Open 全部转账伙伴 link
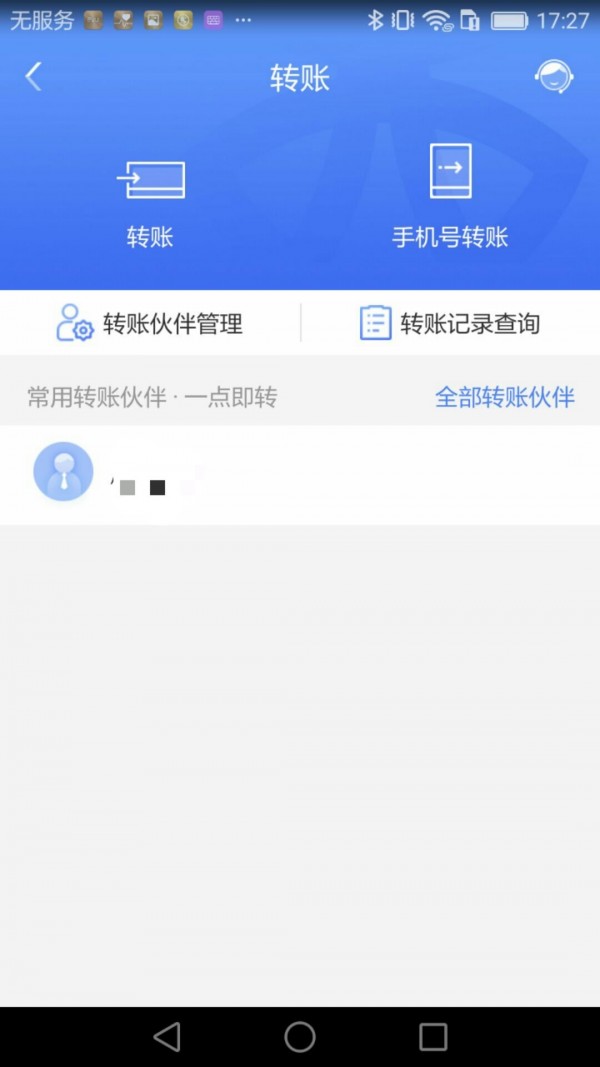The image size is (600, 1067). pyautogui.click(x=504, y=397)
